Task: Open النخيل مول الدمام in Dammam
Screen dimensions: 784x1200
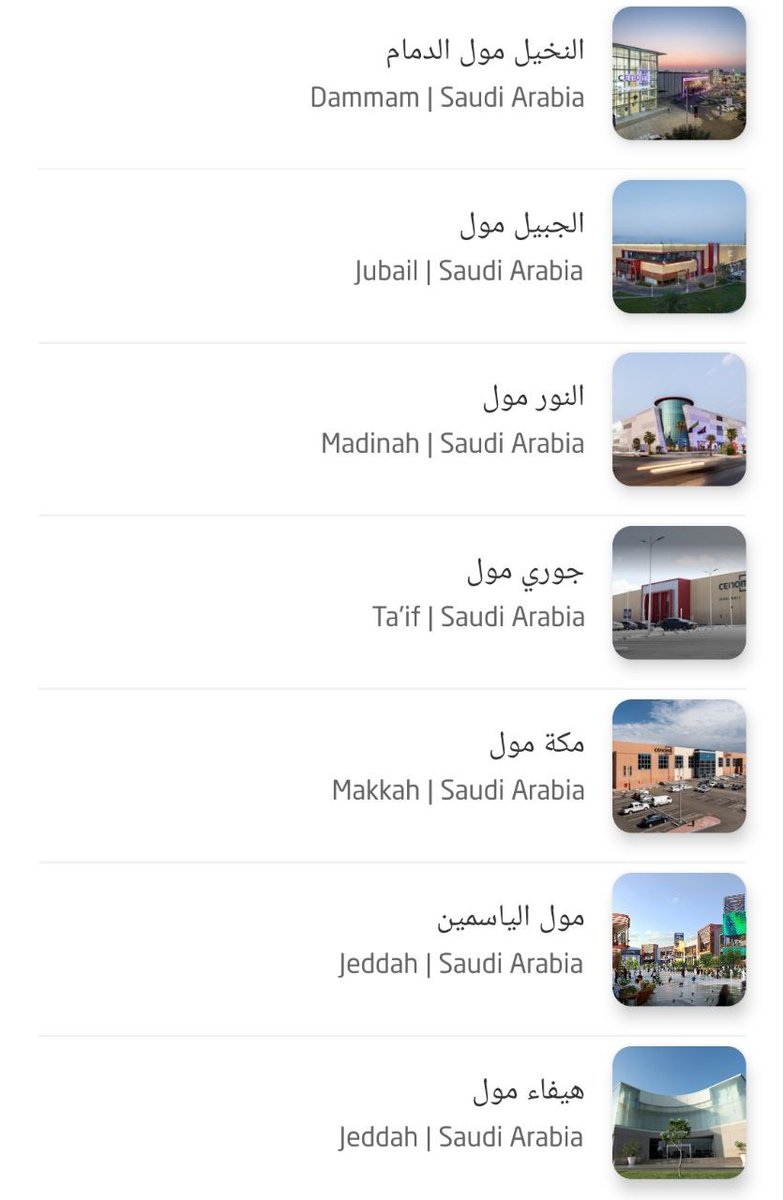Action: 485,52
